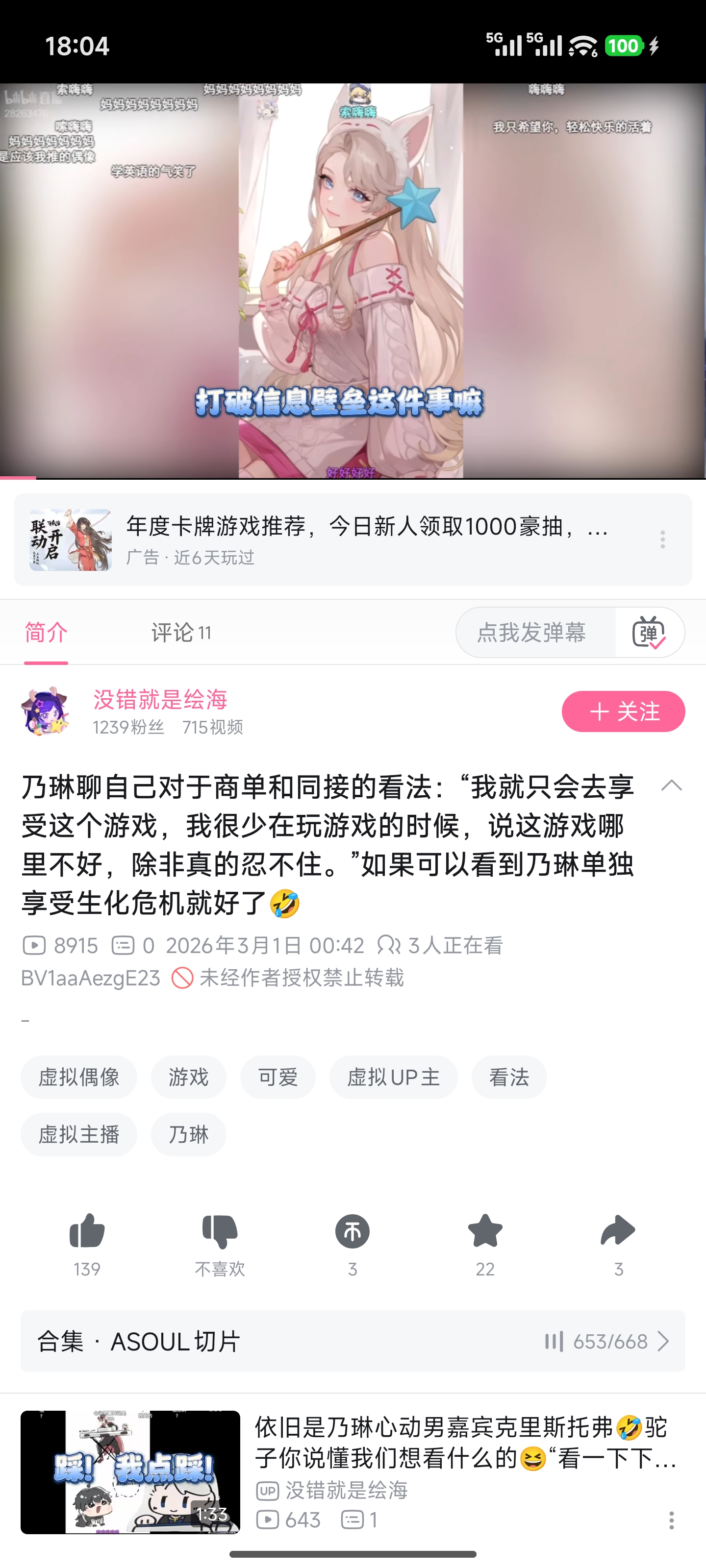Add the video to favorites with the star icon

click(x=485, y=1231)
